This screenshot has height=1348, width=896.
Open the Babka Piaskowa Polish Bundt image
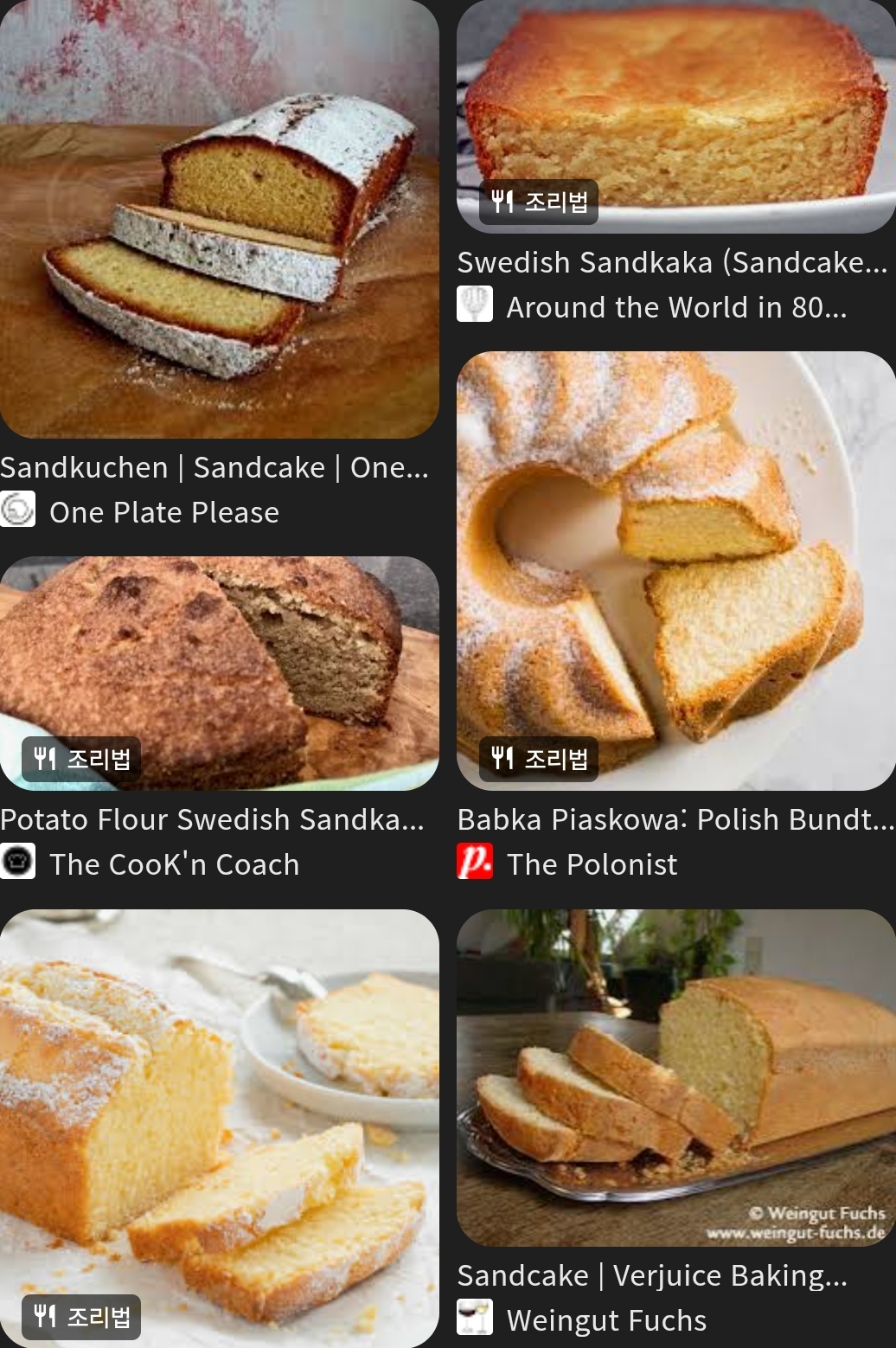tap(675, 570)
